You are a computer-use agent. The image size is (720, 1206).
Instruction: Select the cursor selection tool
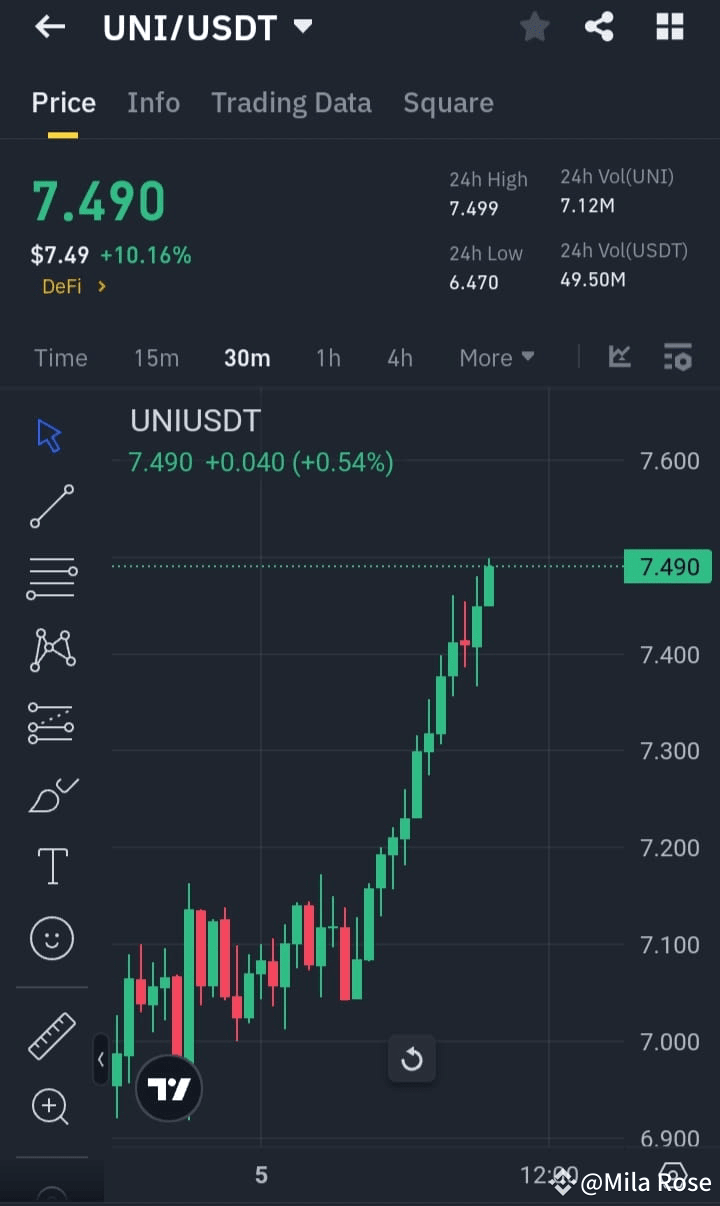click(x=50, y=434)
